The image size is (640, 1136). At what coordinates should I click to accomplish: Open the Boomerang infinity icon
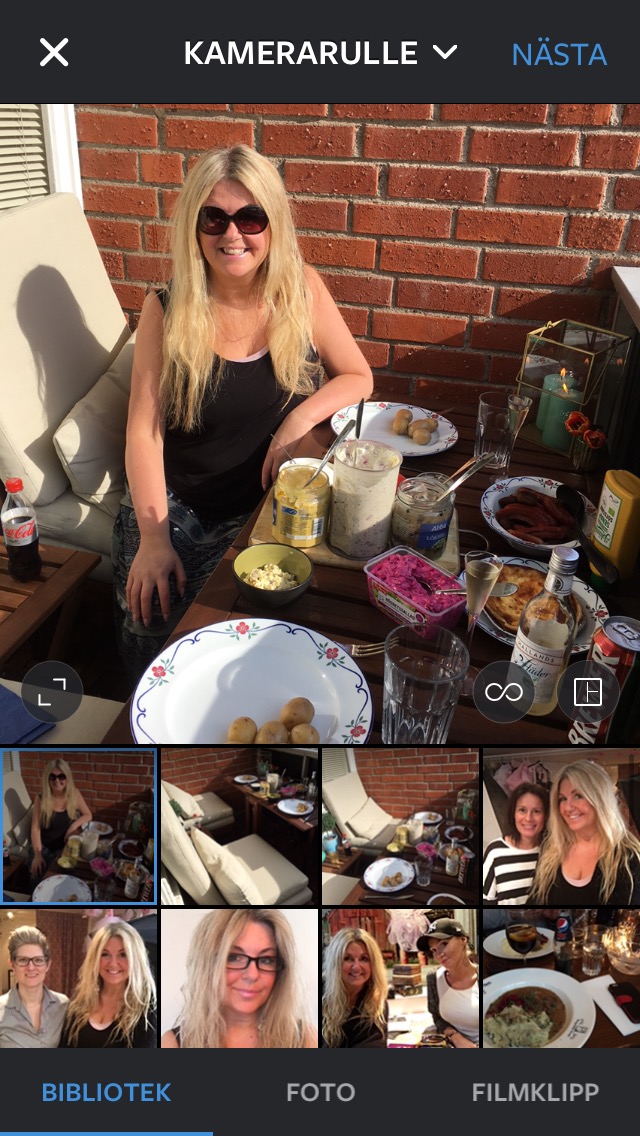(504, 691)
